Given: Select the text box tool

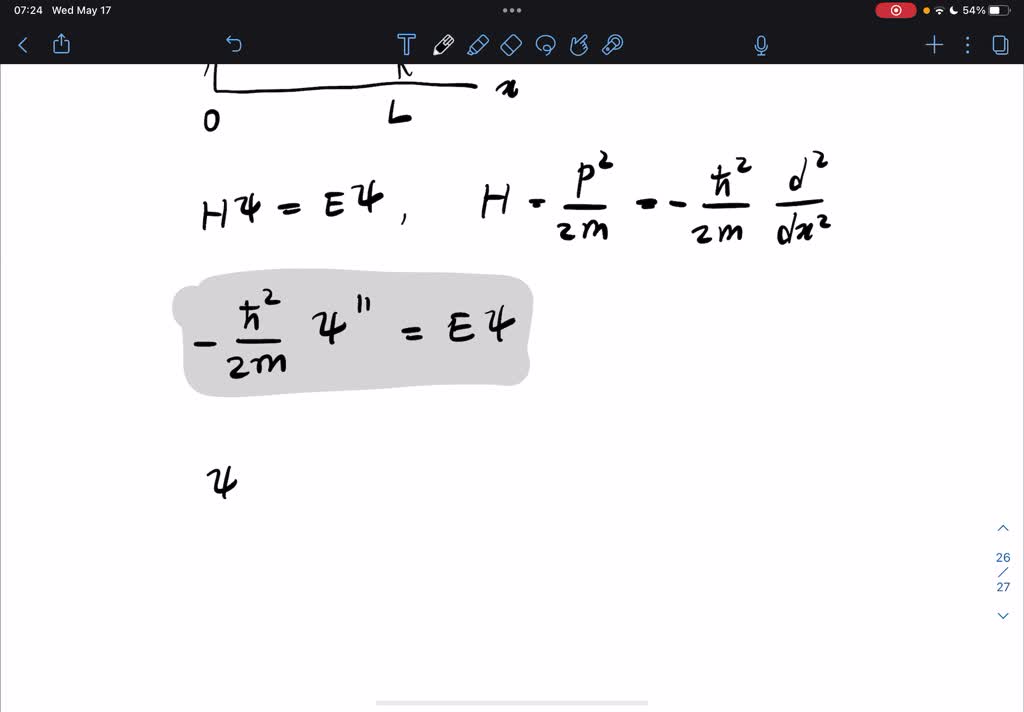Looking at the screenshot, I should click(406, 45).
